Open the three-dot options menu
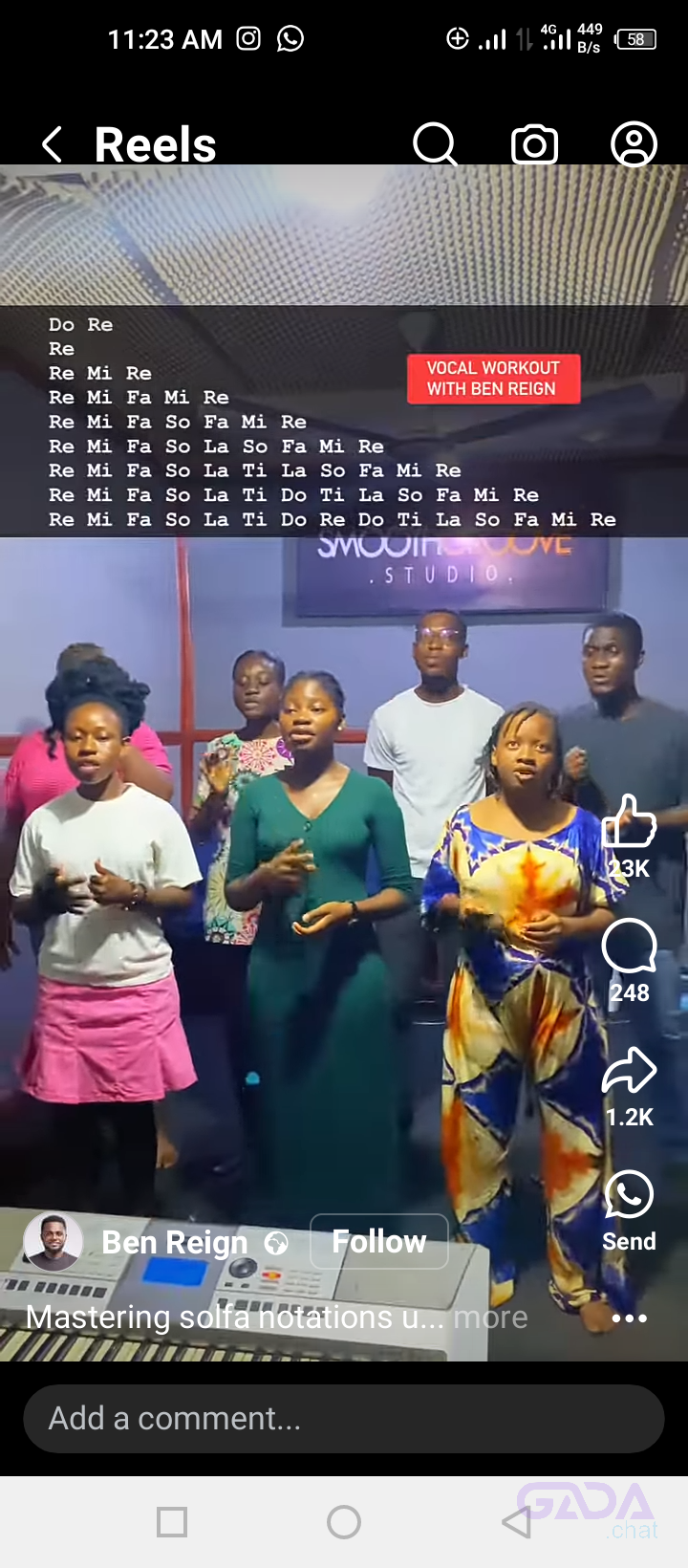Screen dimensions: 688x1568 (629, 1318)
